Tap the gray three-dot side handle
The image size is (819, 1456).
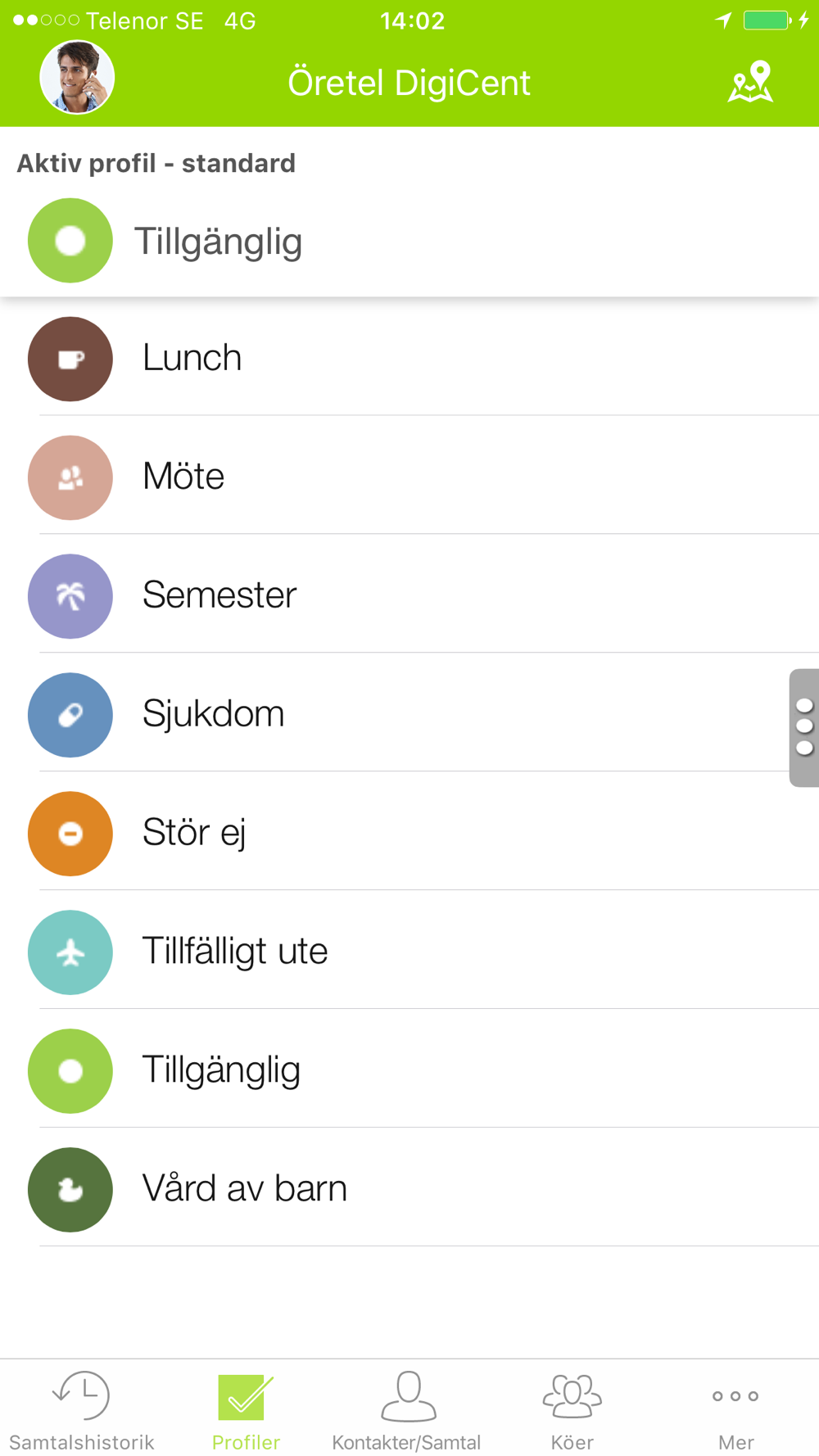(804, 727)
